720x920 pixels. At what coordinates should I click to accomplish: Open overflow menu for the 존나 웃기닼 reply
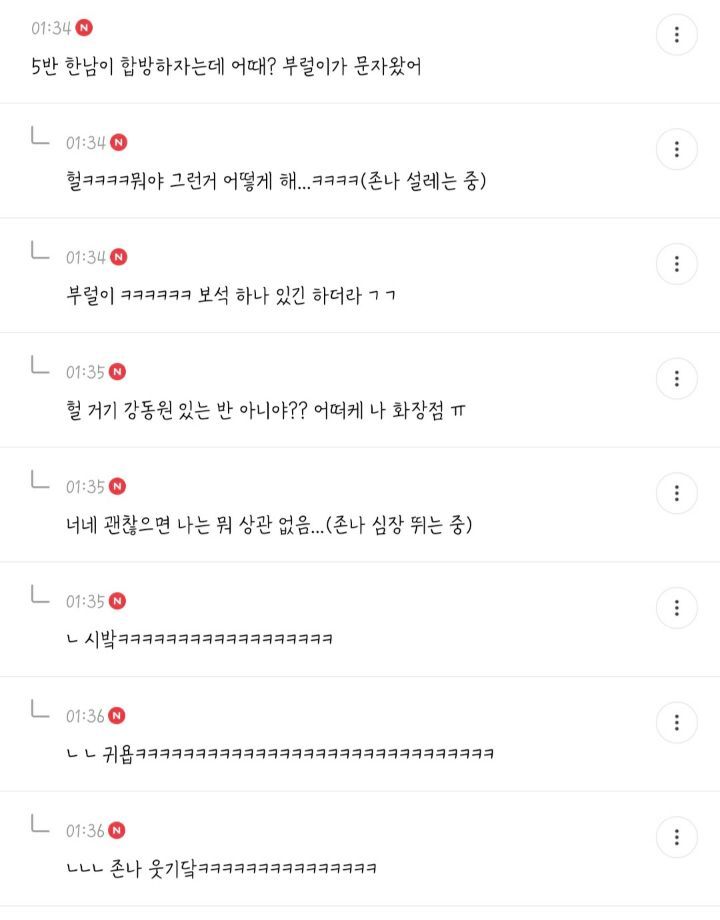[x=677, y=837]
